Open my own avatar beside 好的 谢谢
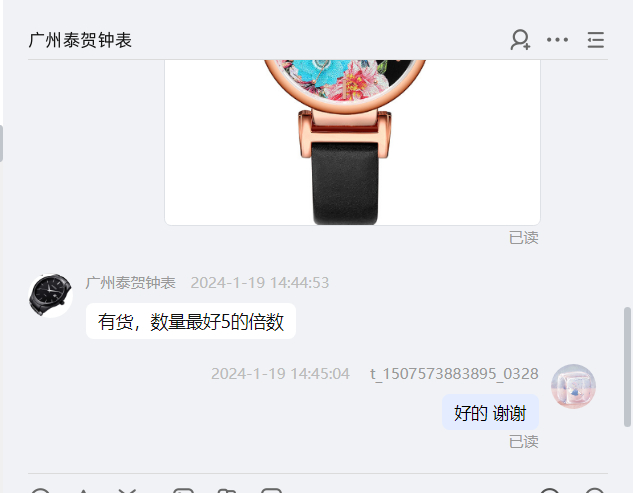The height and width of the screenshot is (493, 635). (573, 387)
